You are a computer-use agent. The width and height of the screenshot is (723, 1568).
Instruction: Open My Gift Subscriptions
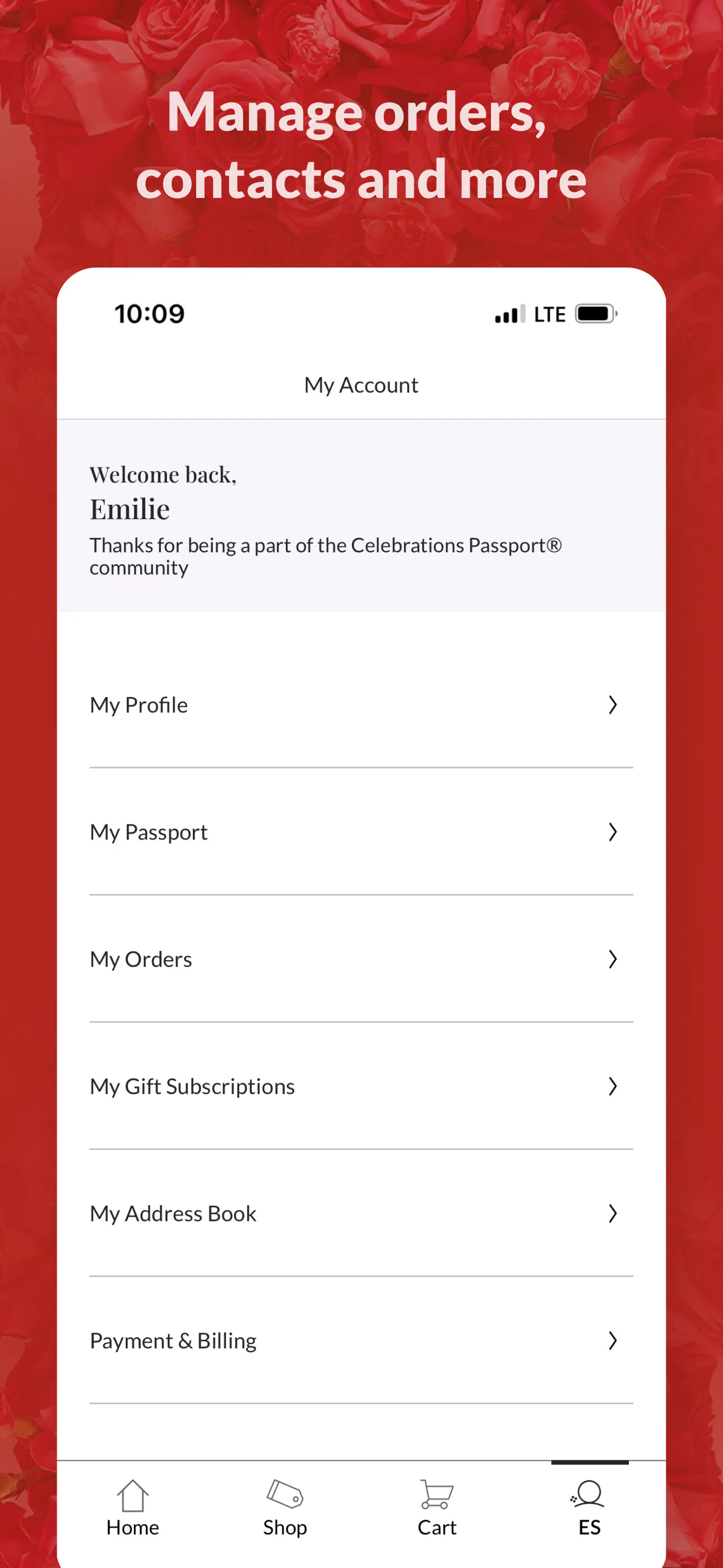[360, 1086]
